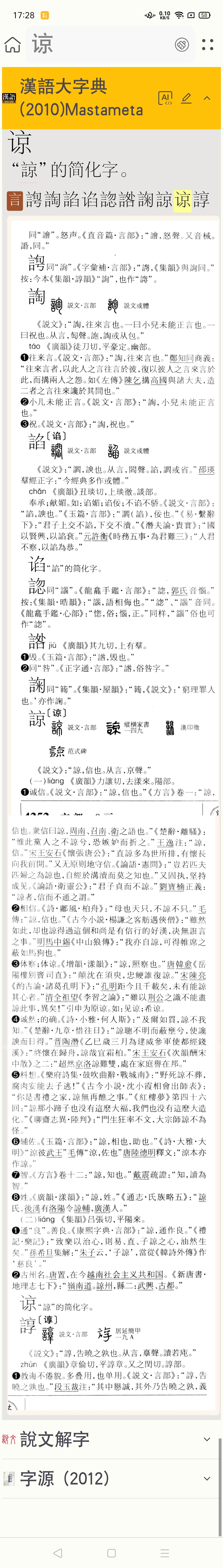Tap the round icon inside the search box
The width and height of the screenshot is (223, 1568).
(181, 44)
